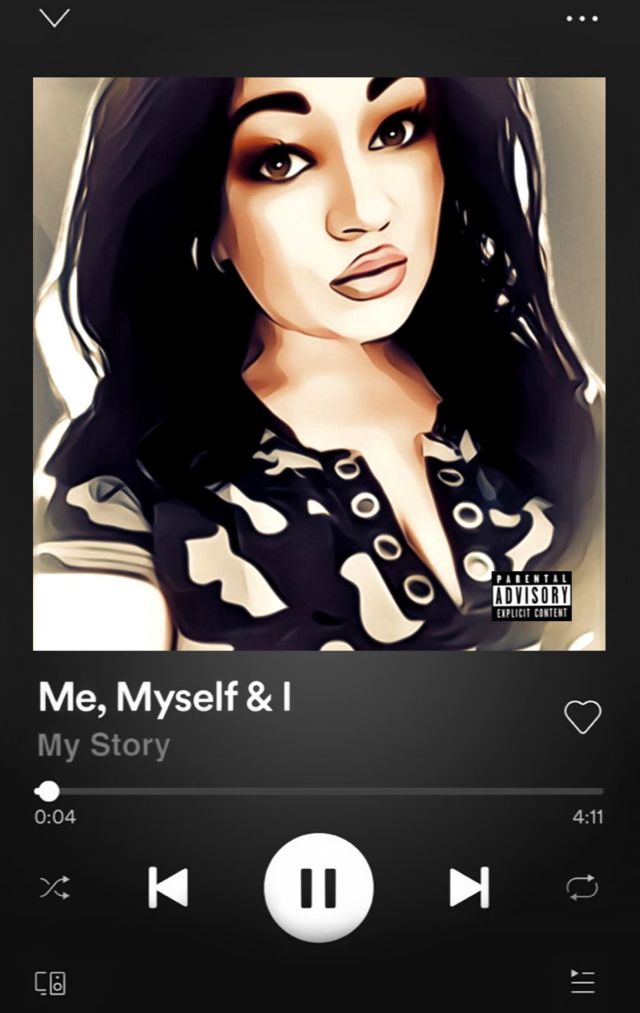The image size is (640, 1013).
Task: Skip back to the previous track
Action: [168, 887]
